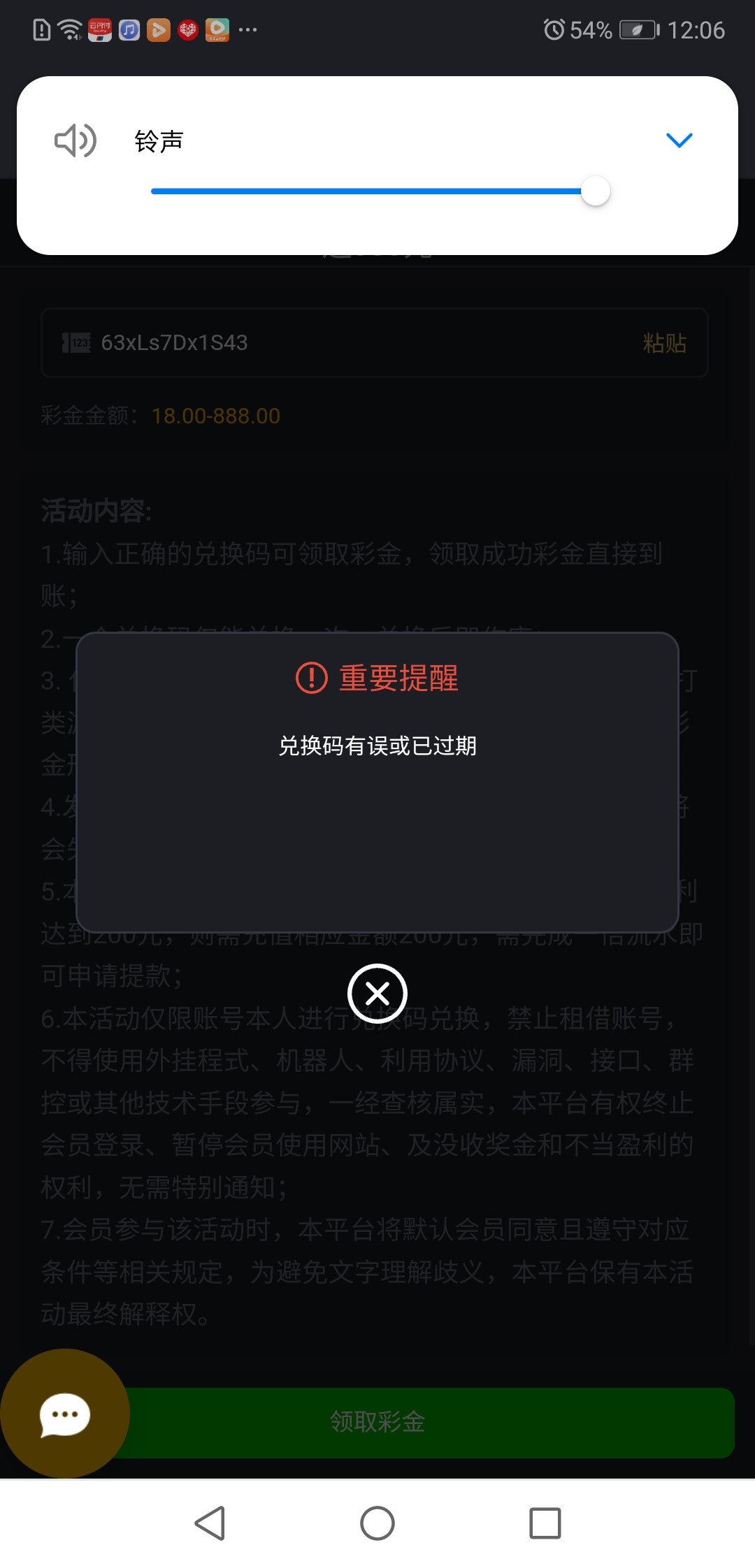This screenshot has height=1568, width=755.
Task: Mute ringtone via the speaker icon
Action: (x=75, y=140)
